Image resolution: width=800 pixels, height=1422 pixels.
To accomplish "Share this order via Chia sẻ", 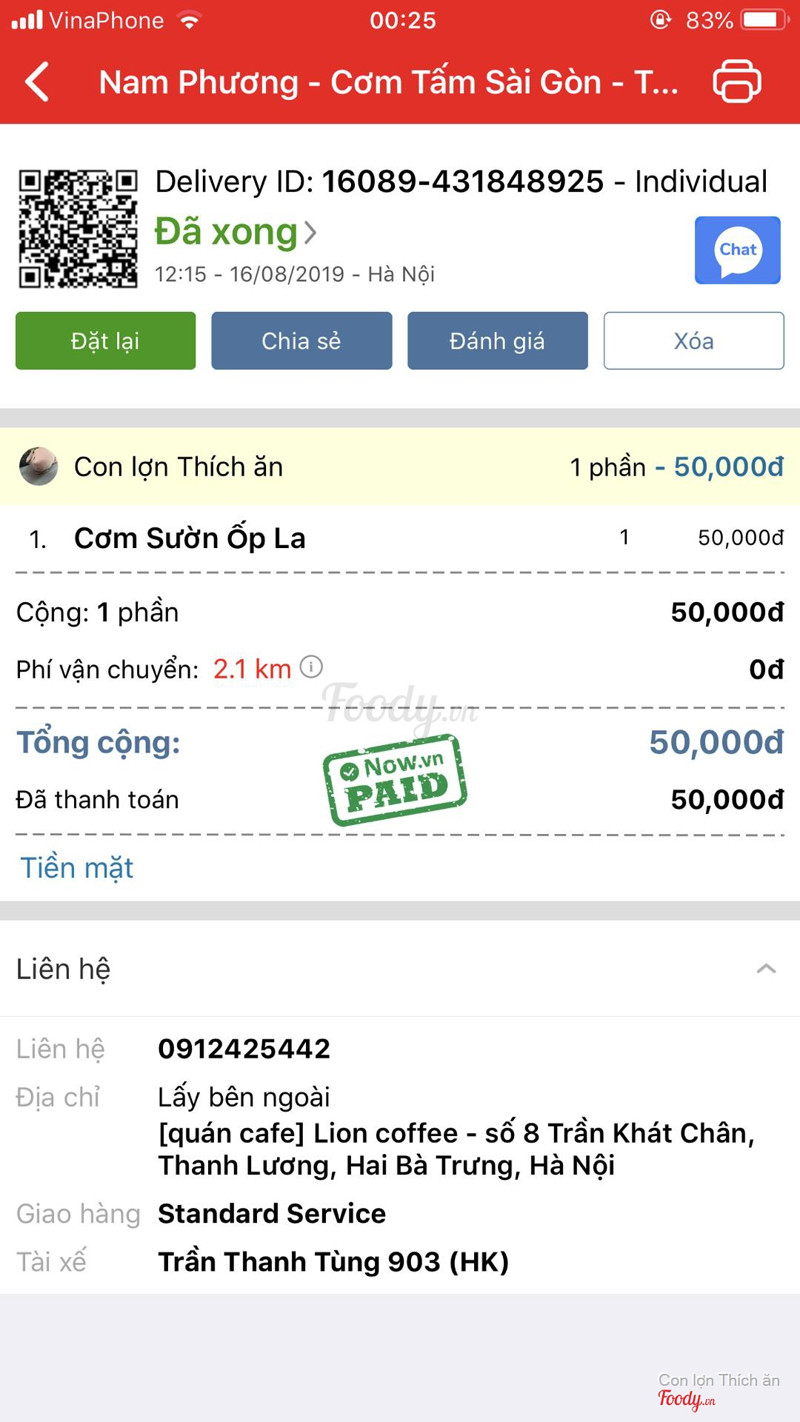I will (x=301, y=341).
